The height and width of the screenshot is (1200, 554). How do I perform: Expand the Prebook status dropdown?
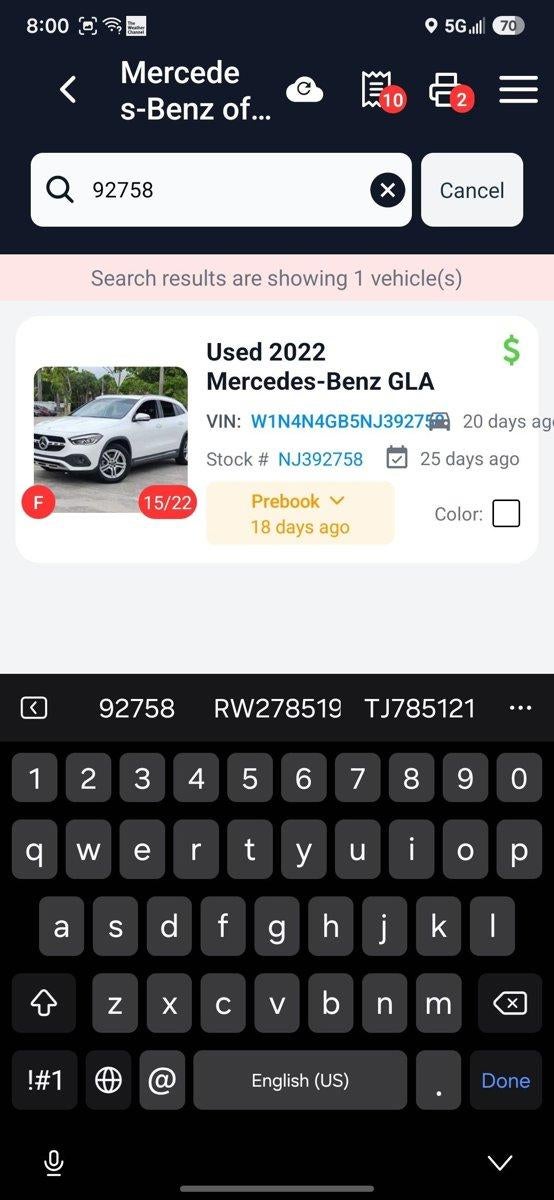(x=300, y=513)
